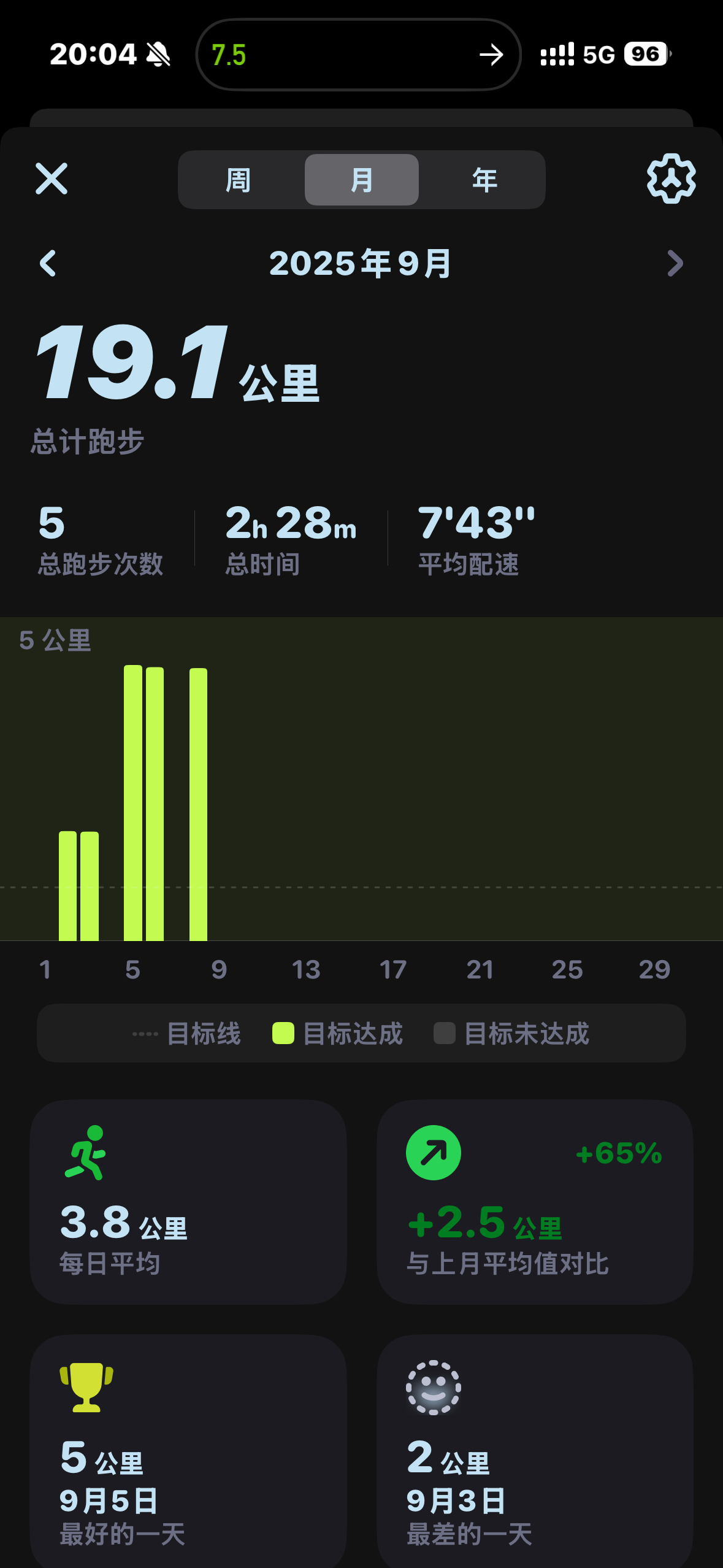
Task: Open the goal settings gear icon
Action: (671, 179)
